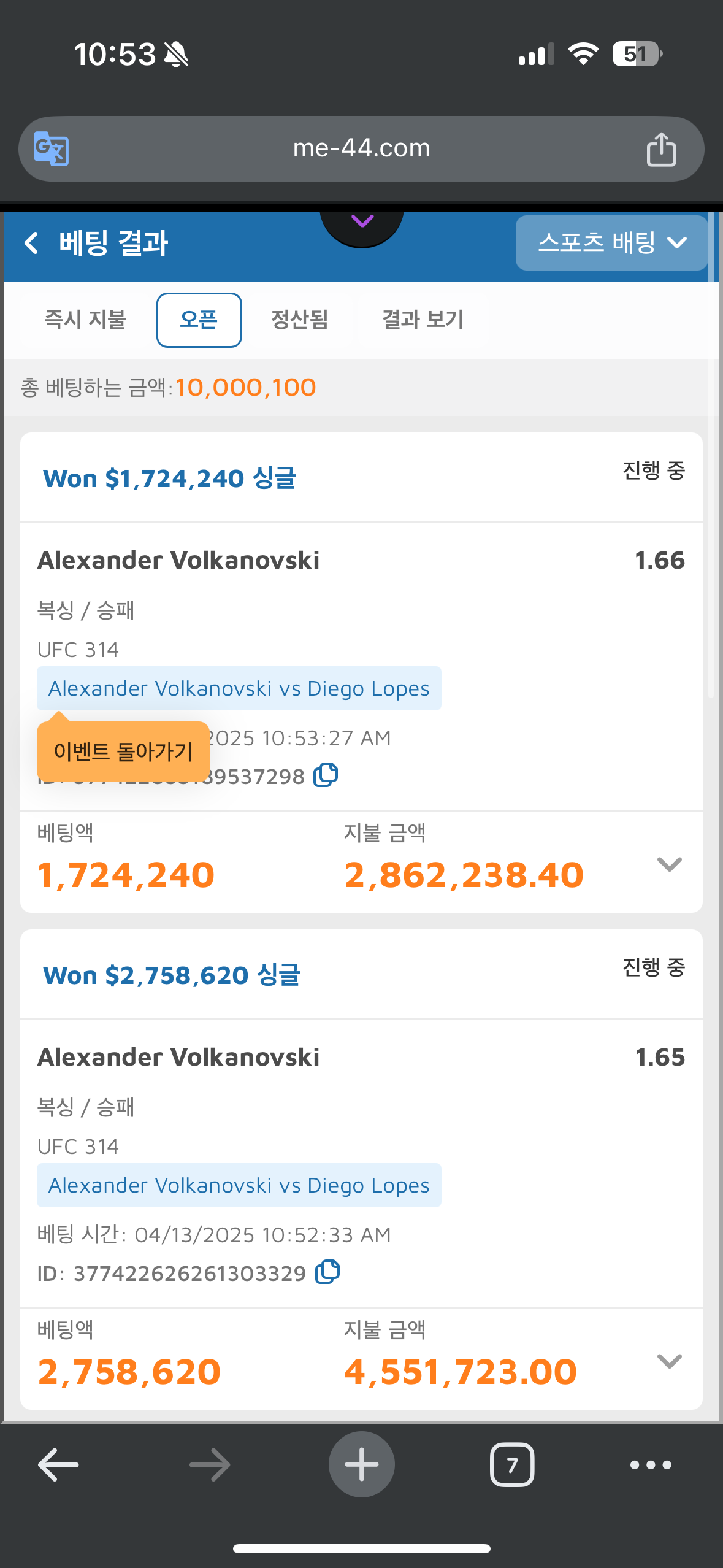Select the 오픈 tab
This screenshot has width=723, height=1568.
point(199,320)
